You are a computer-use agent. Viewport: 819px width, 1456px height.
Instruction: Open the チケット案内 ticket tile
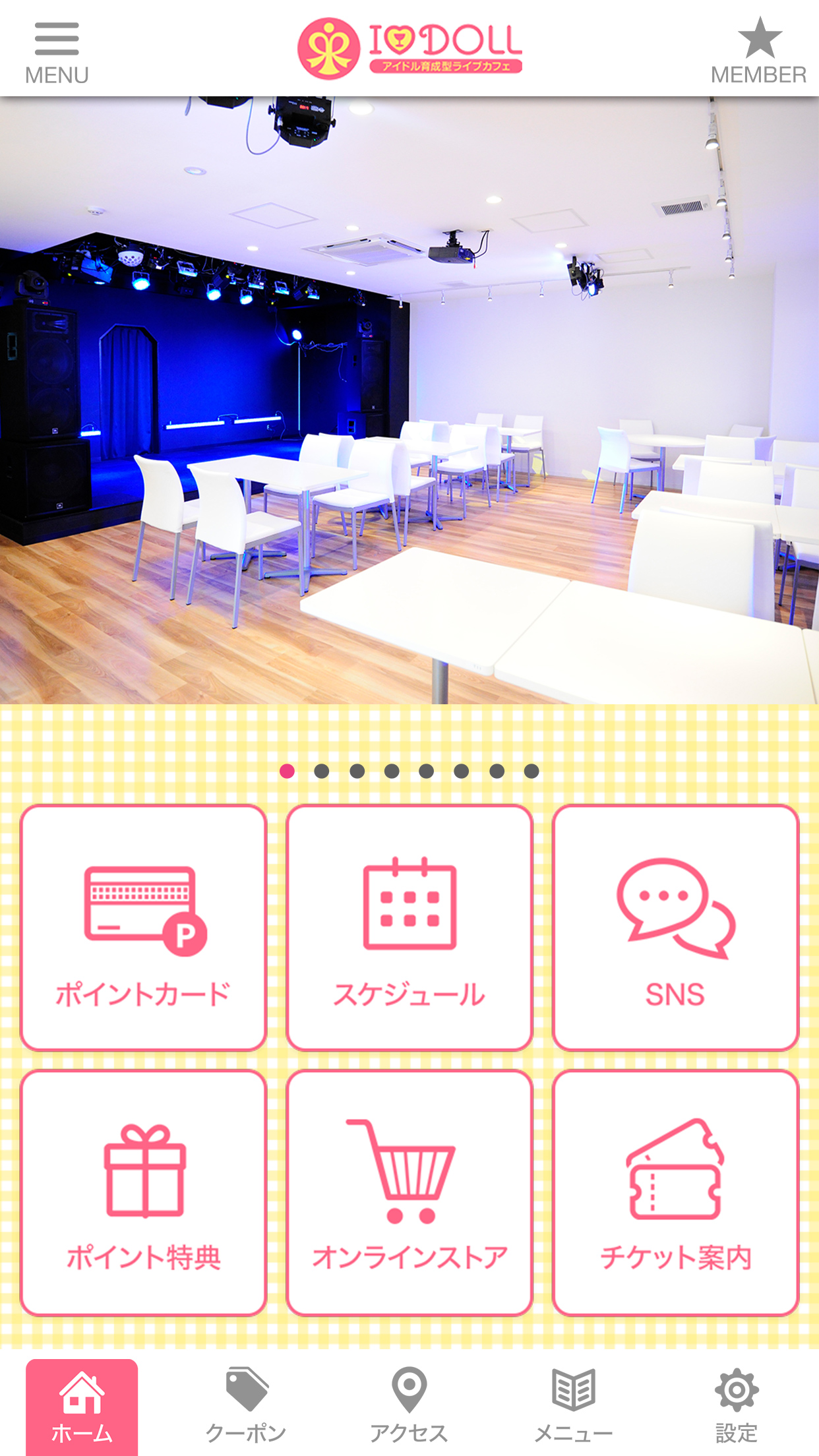[675, 1193]
